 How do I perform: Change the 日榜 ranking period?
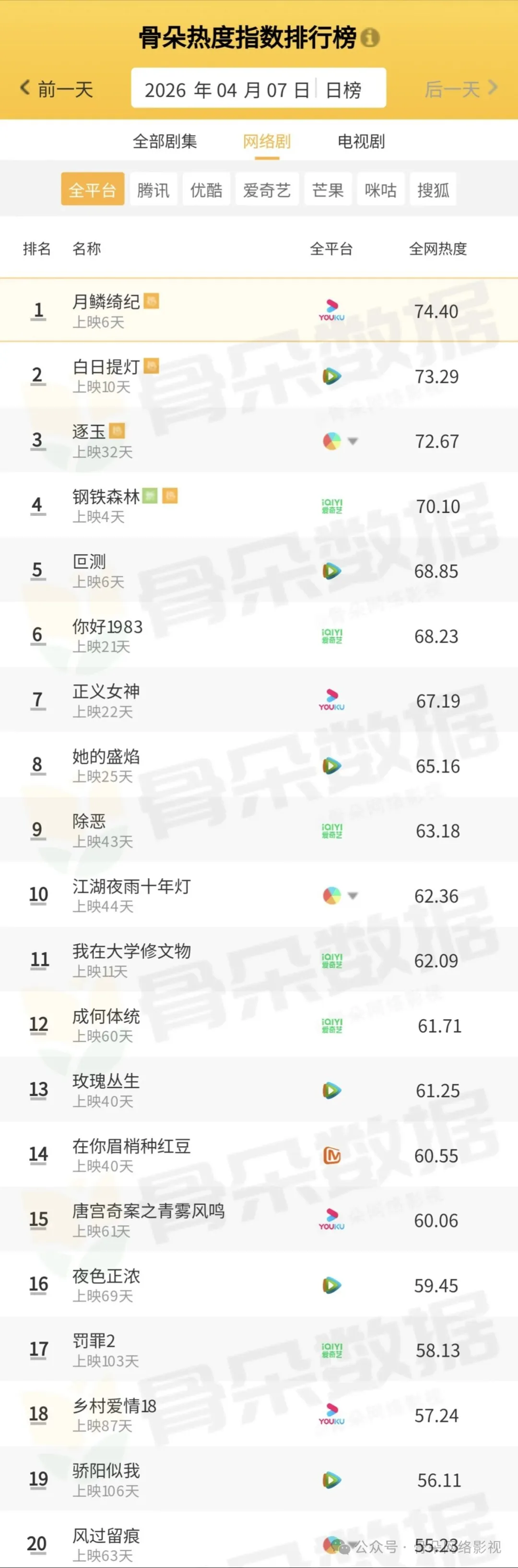344,90
